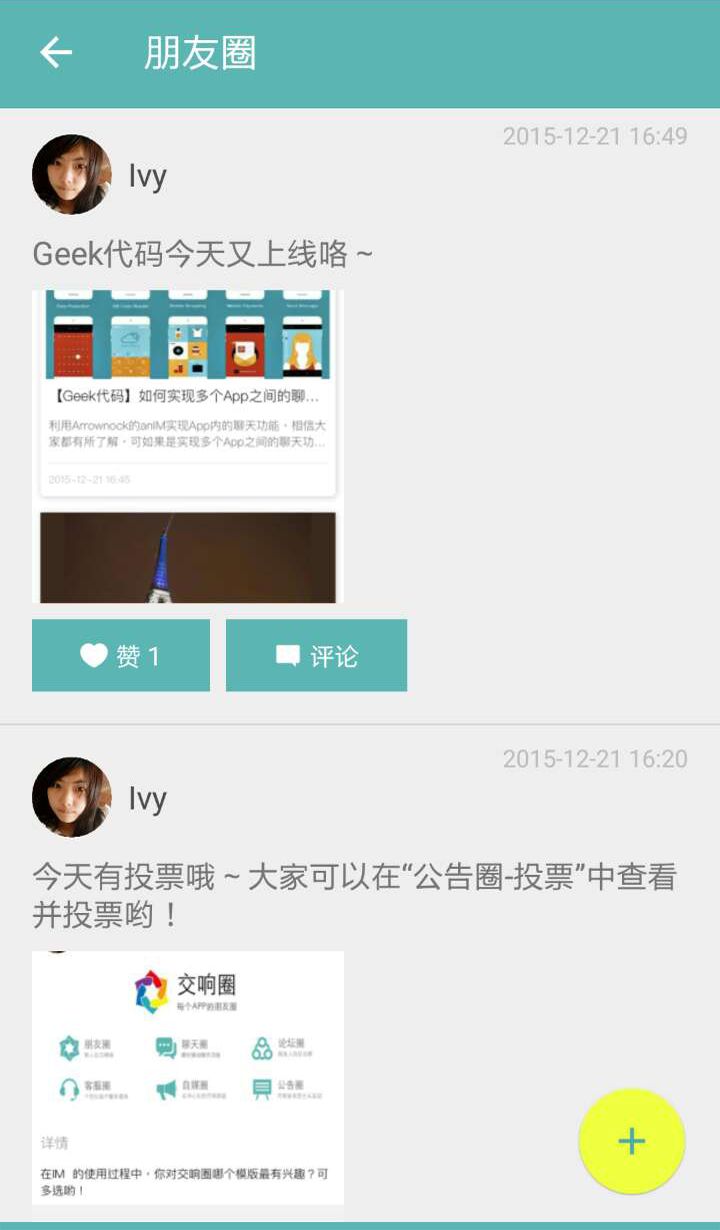The height and width of the screenshot is (1230, 720).
Task: Like the Geek代码 post with 赞
Action: (x=121, y=655)
